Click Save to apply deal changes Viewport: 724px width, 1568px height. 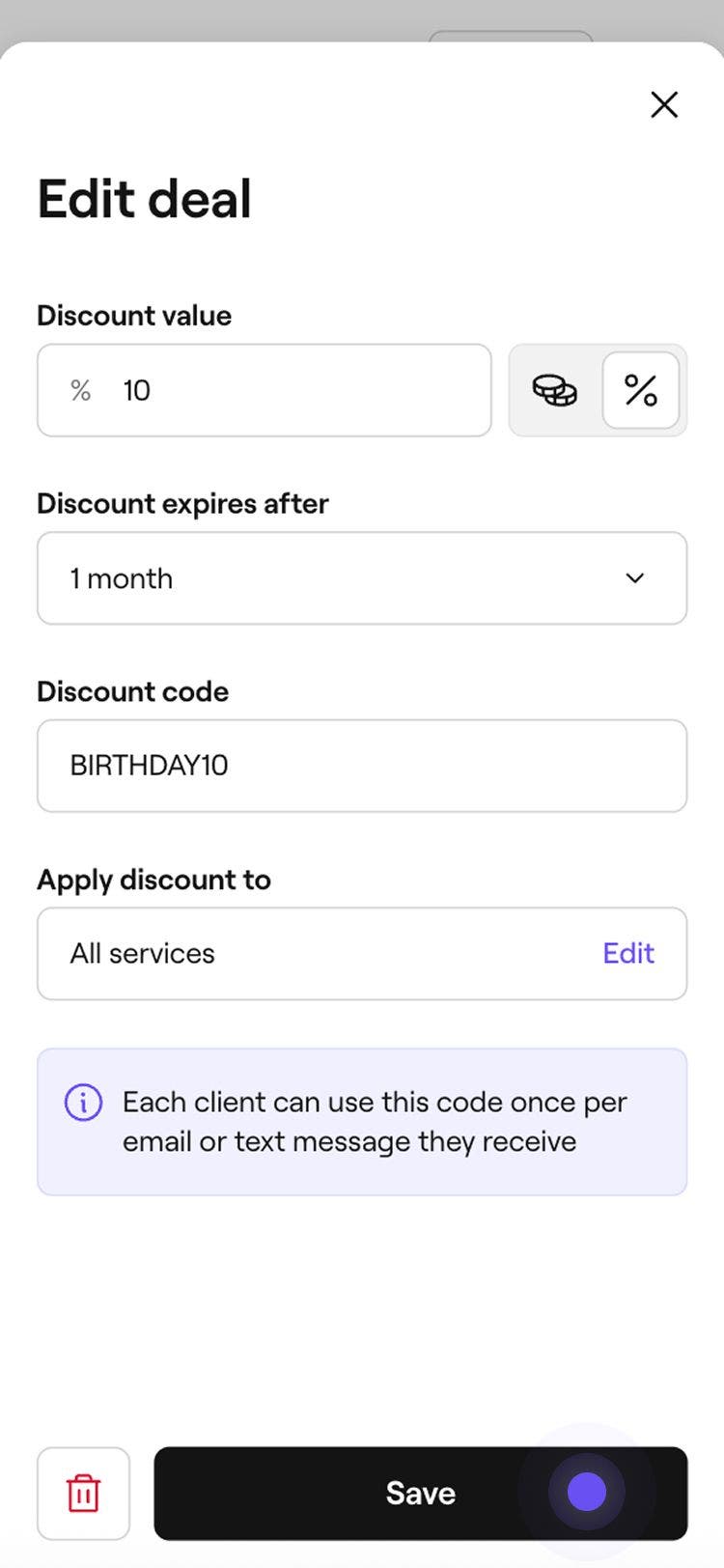(x=420, y=1493)
